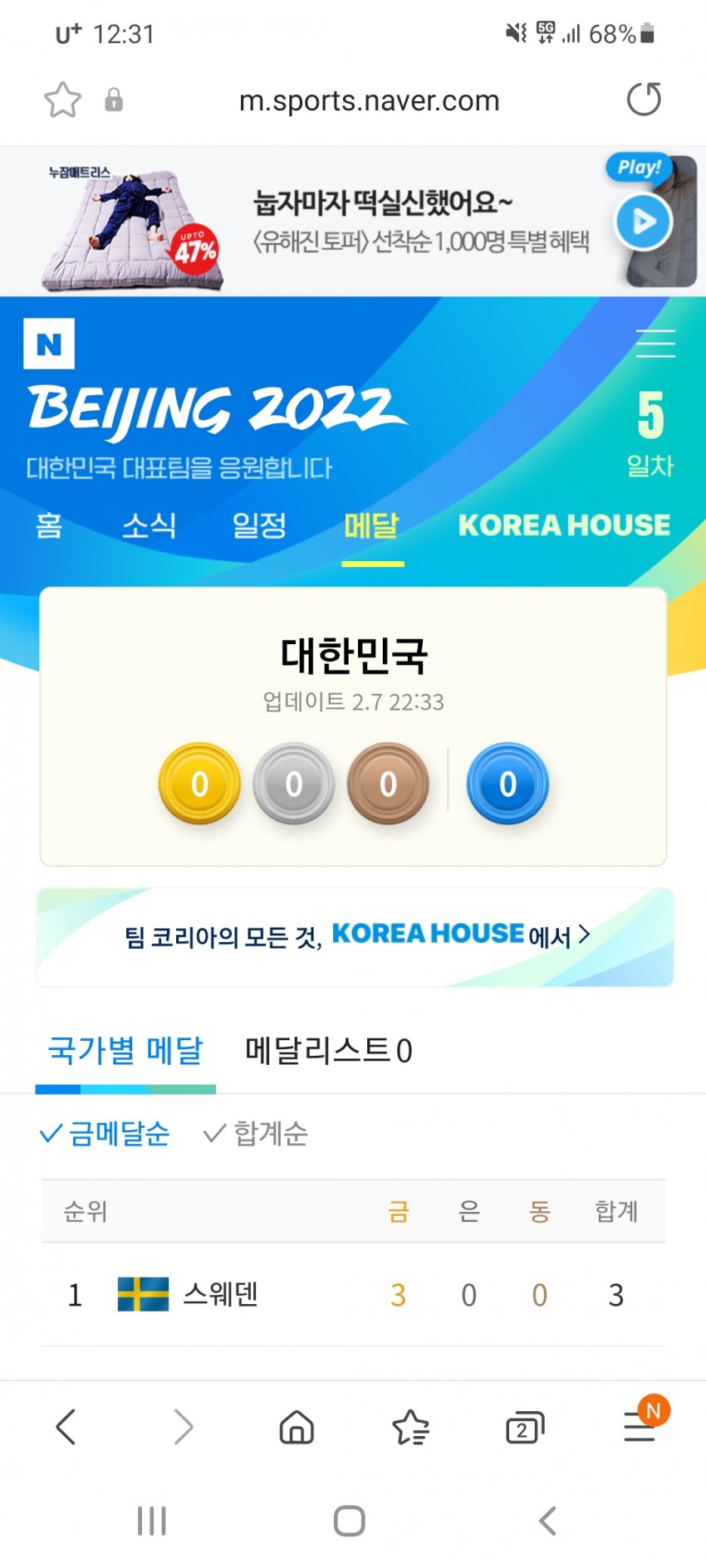Switch to the 소식 tab
This screenshot has height=1568, width=706.
(150, 525)
